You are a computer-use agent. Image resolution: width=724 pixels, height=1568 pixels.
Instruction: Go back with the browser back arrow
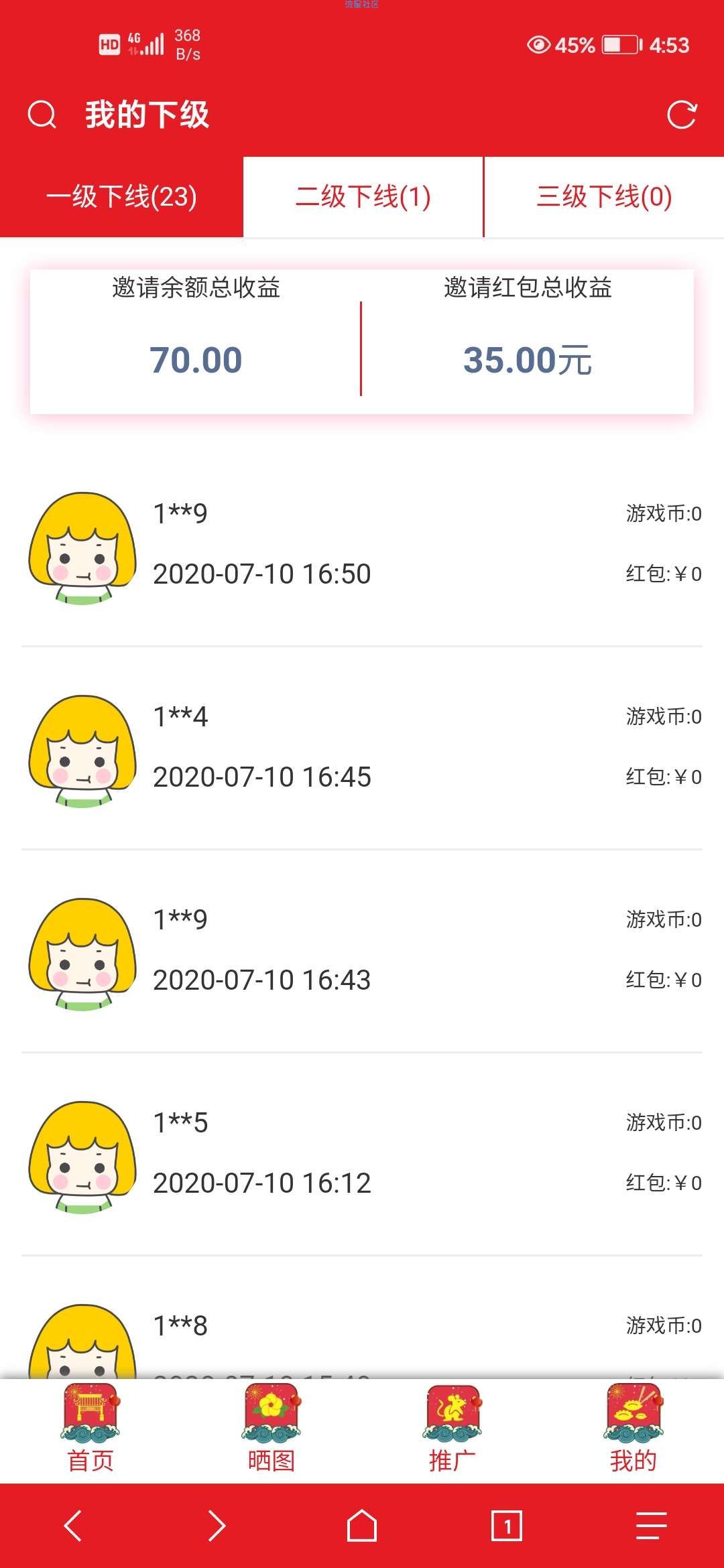point(72,1526)
